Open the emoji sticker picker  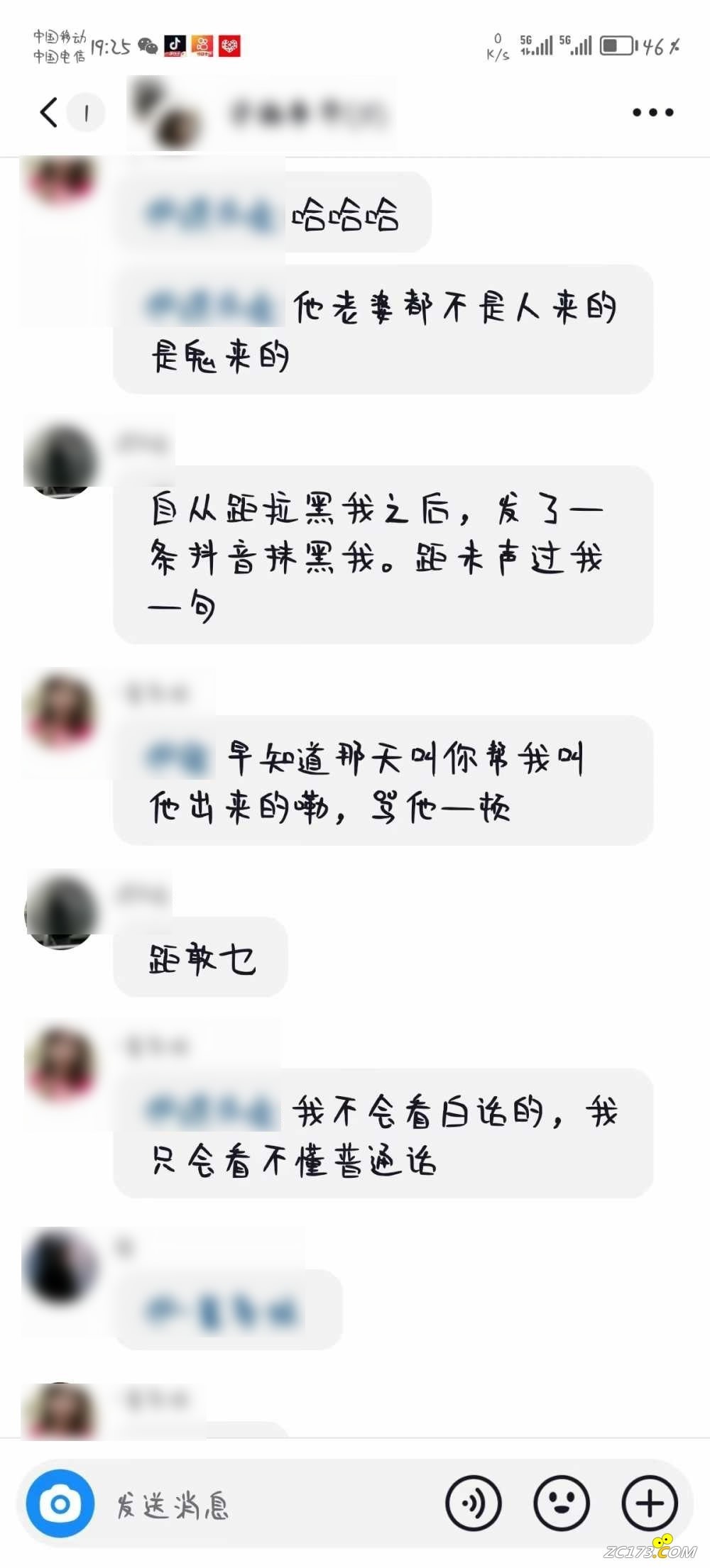(561, 1503)
